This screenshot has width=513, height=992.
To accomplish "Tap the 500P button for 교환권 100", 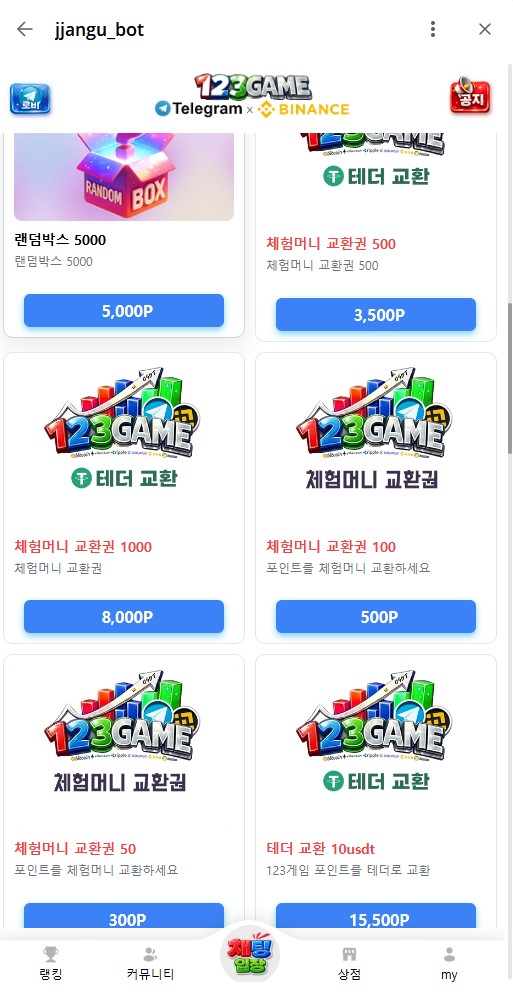I will (x=376, y=617).
